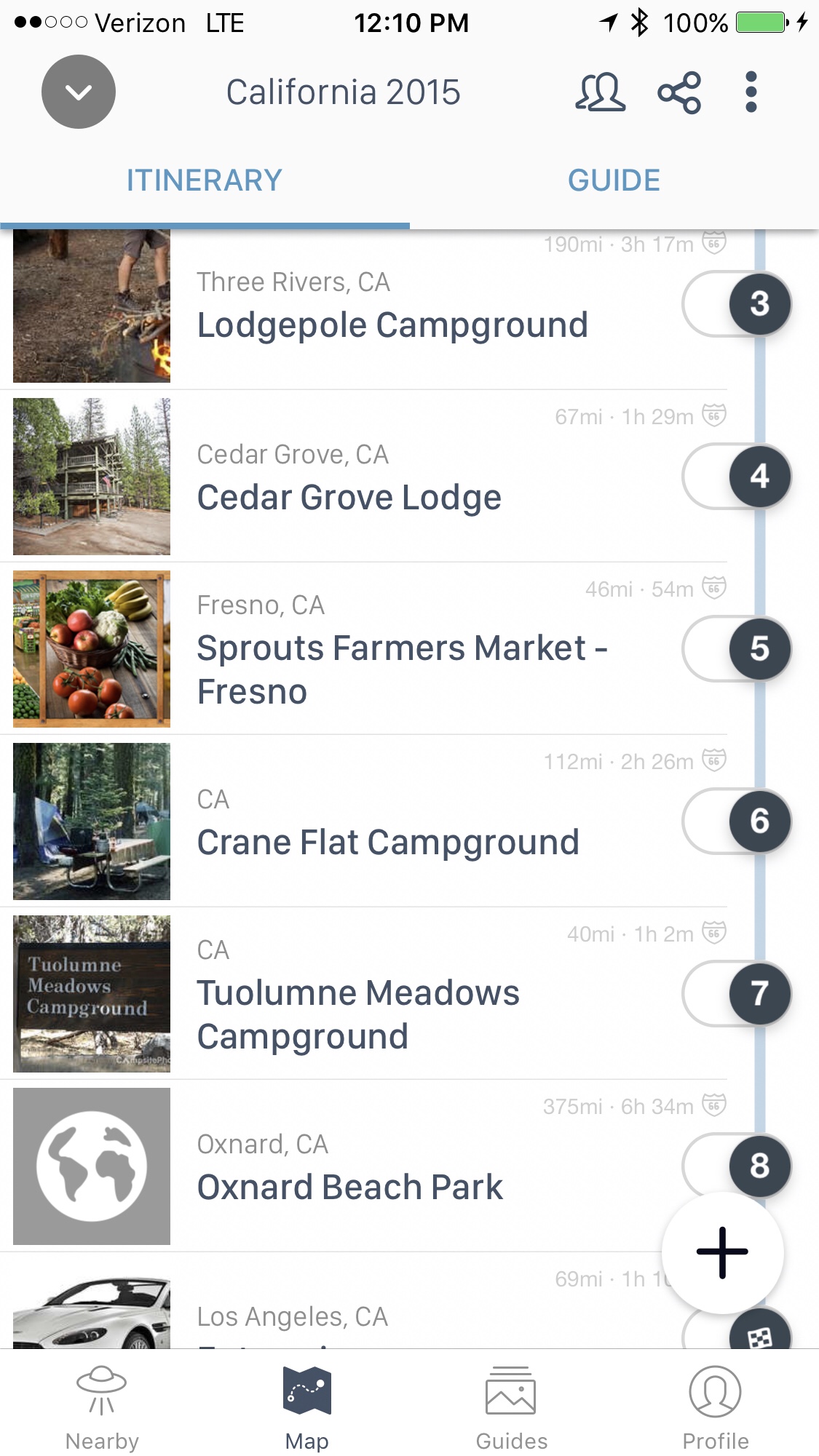The image size is (819, 1456).
Task: Open the three-dot overflow menu
Action: coord(751,92)
